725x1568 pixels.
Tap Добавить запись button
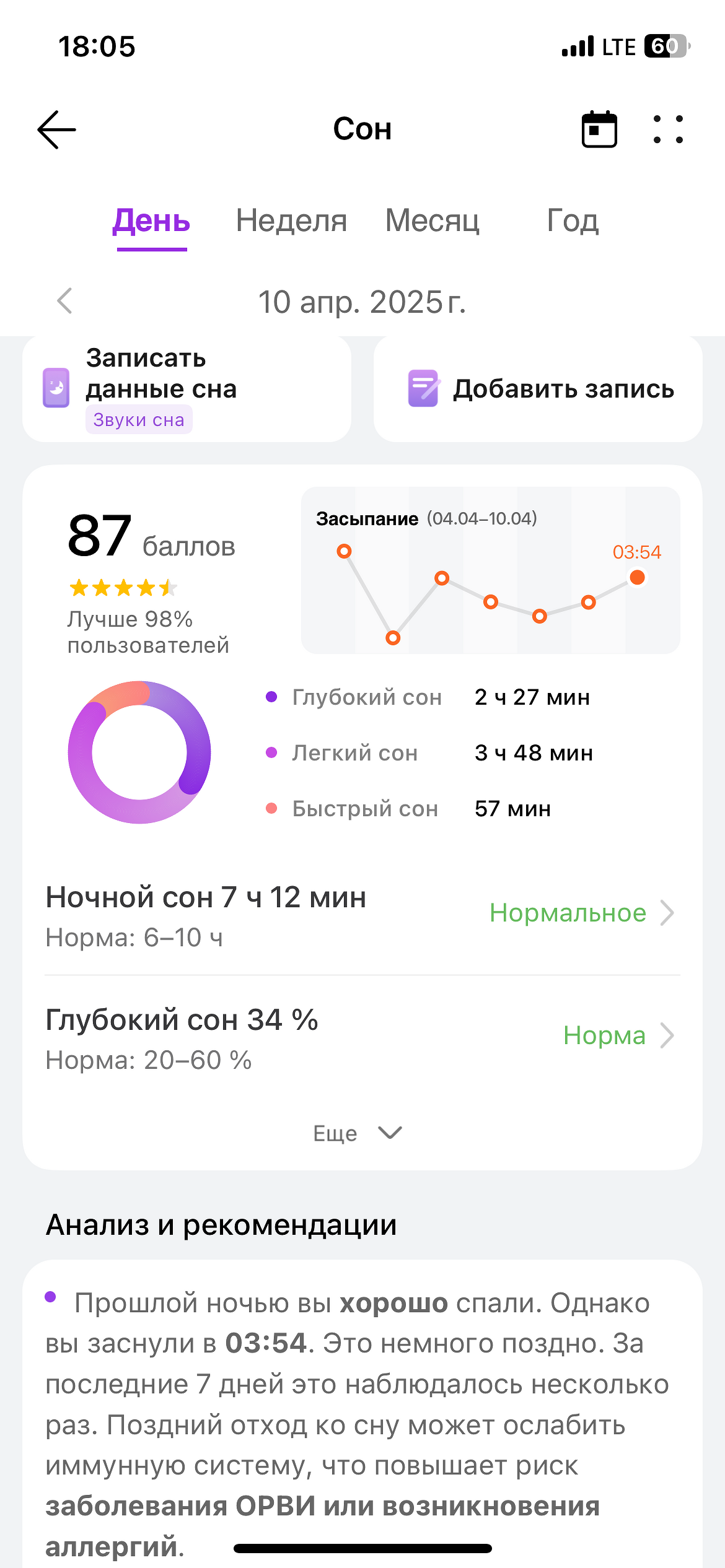pos(538,389)
